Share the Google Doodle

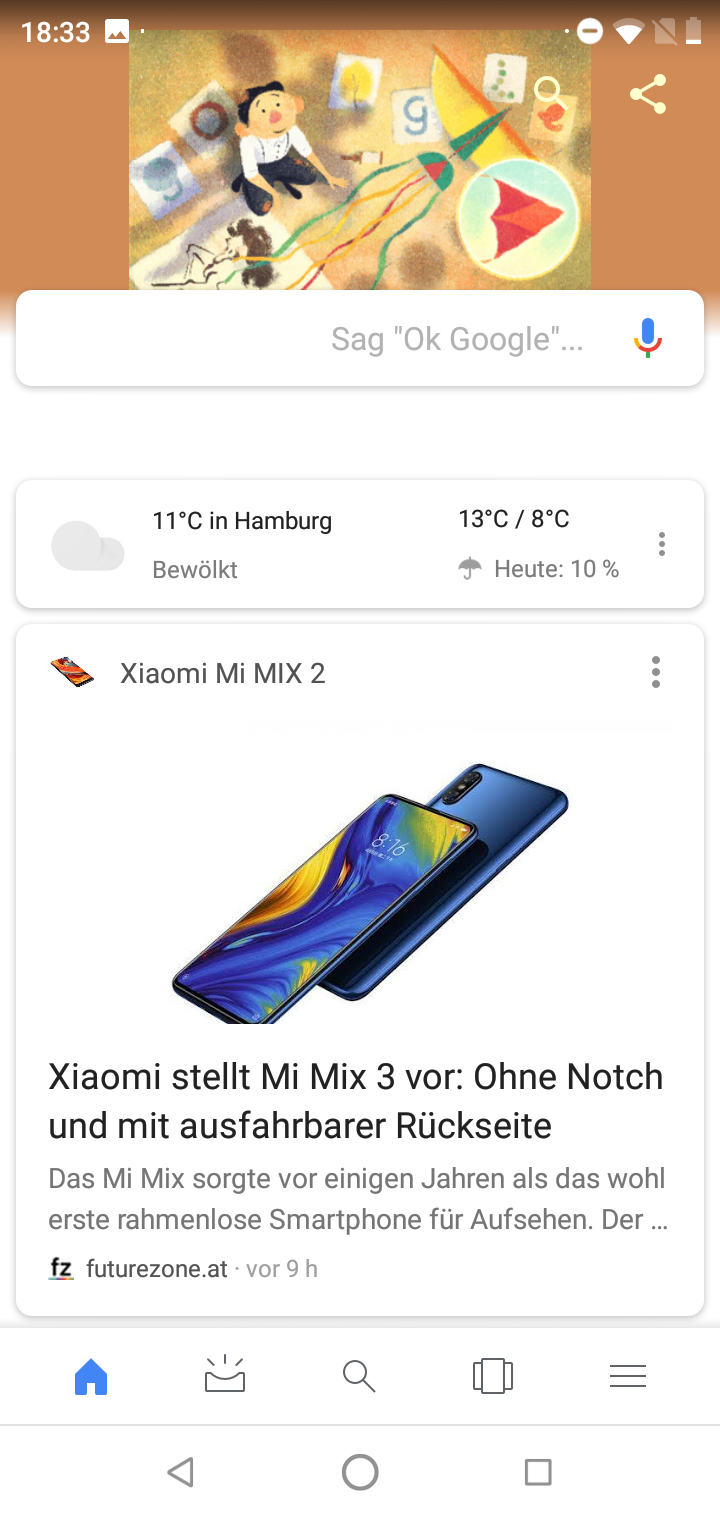point(648,95)
